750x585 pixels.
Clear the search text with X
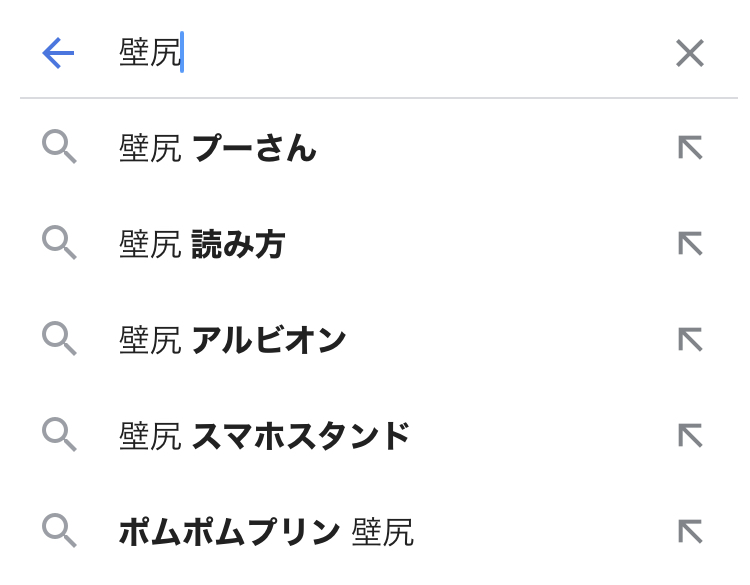pyautogui.click(x=690, y=53)
